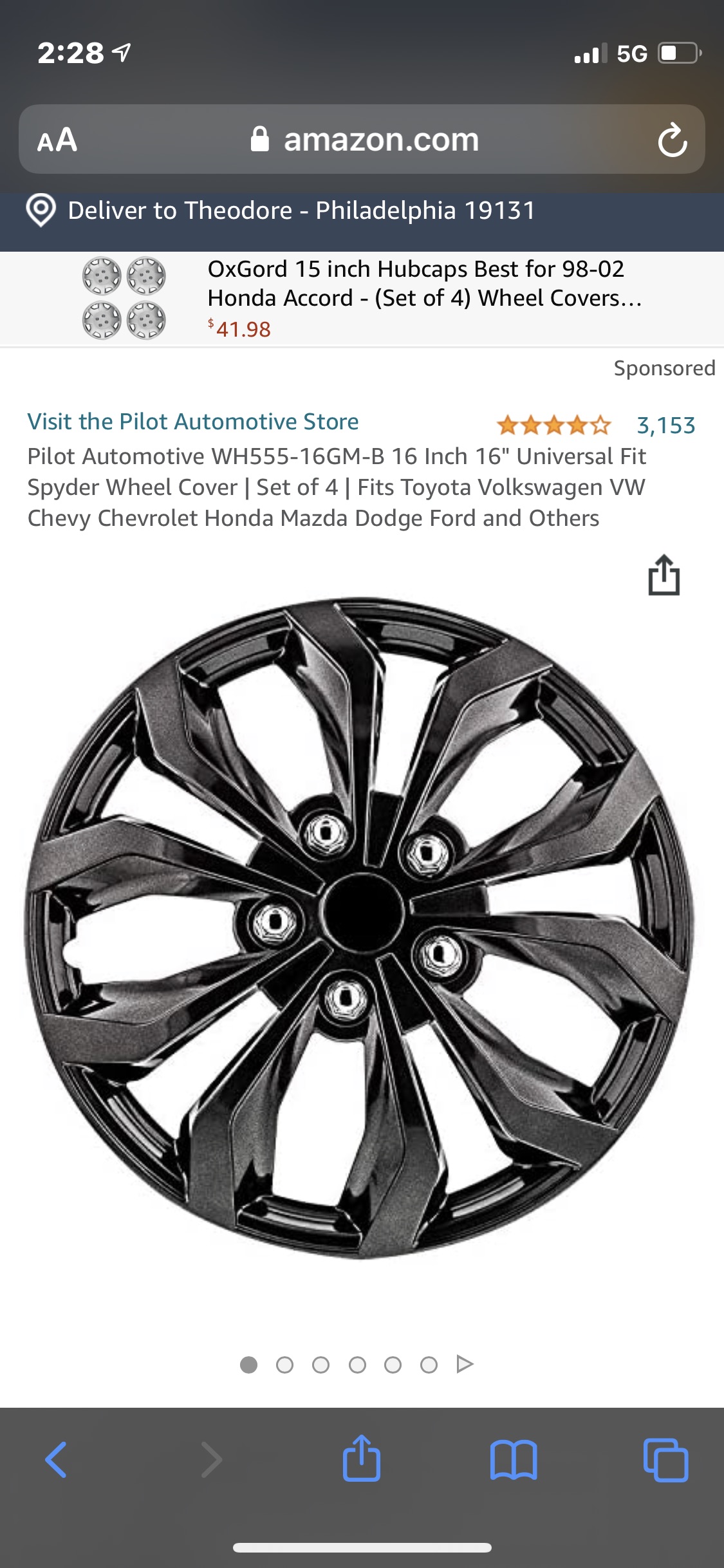Share this wheel cover product

point(664,575)
